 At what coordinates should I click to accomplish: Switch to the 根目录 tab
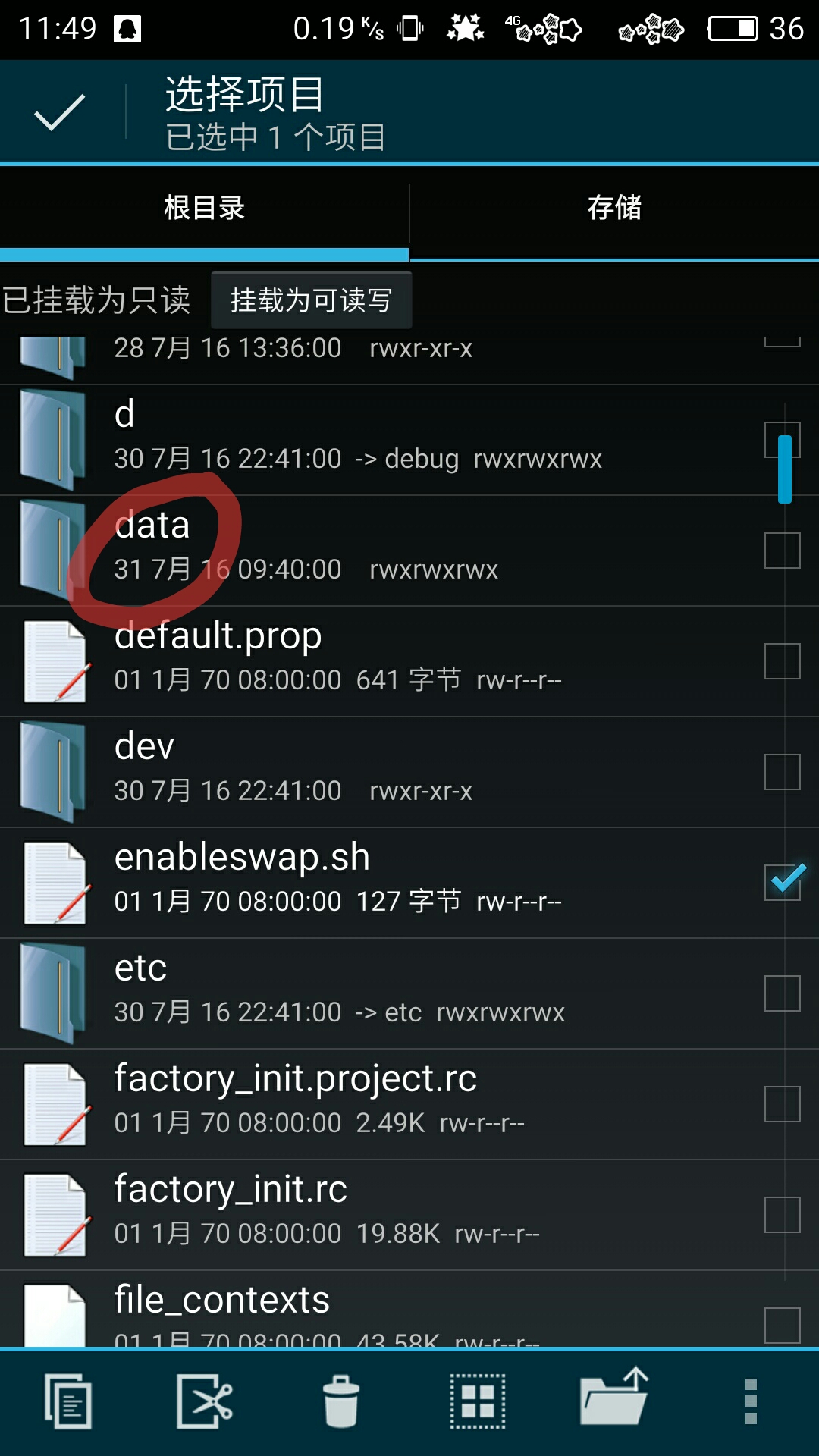[x=205, y=209]
